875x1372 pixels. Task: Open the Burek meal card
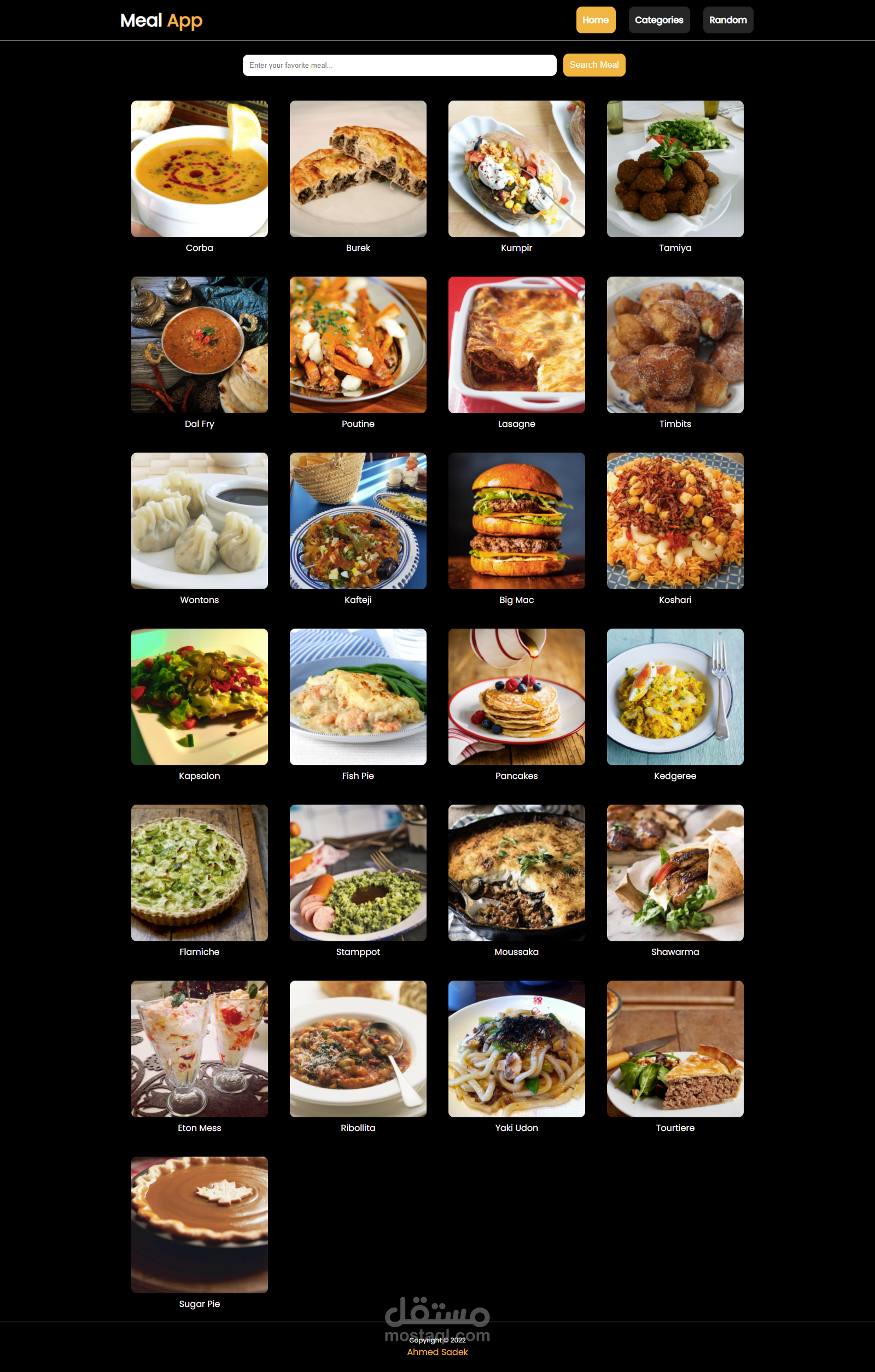tap(358, 169)
